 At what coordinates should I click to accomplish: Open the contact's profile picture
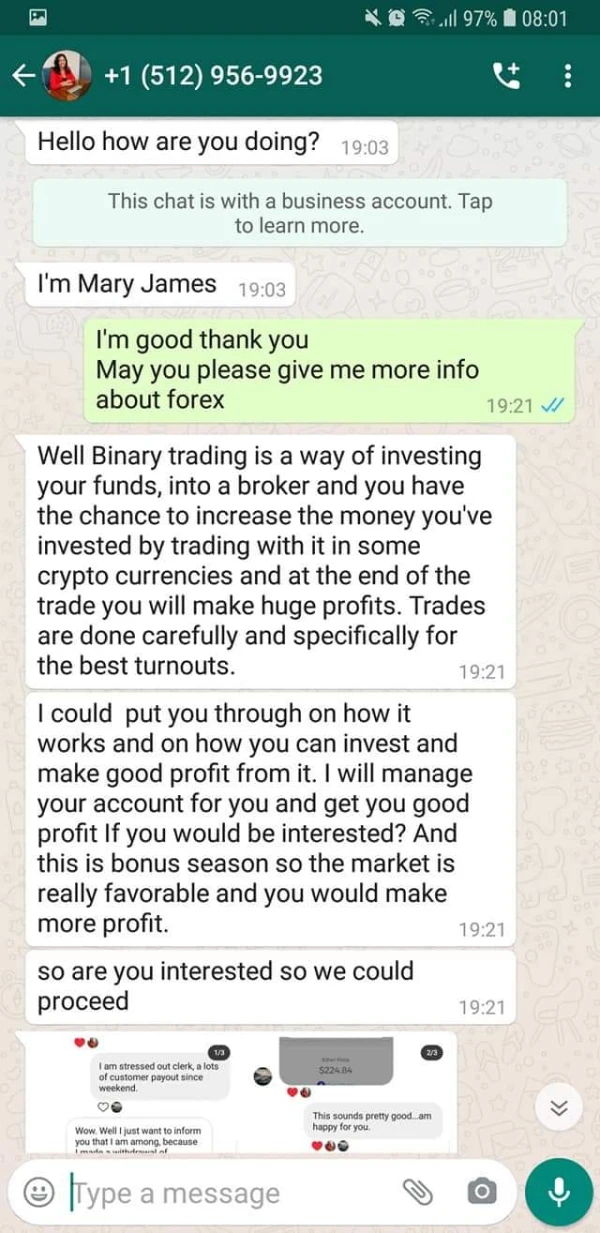tap(68, 76)
